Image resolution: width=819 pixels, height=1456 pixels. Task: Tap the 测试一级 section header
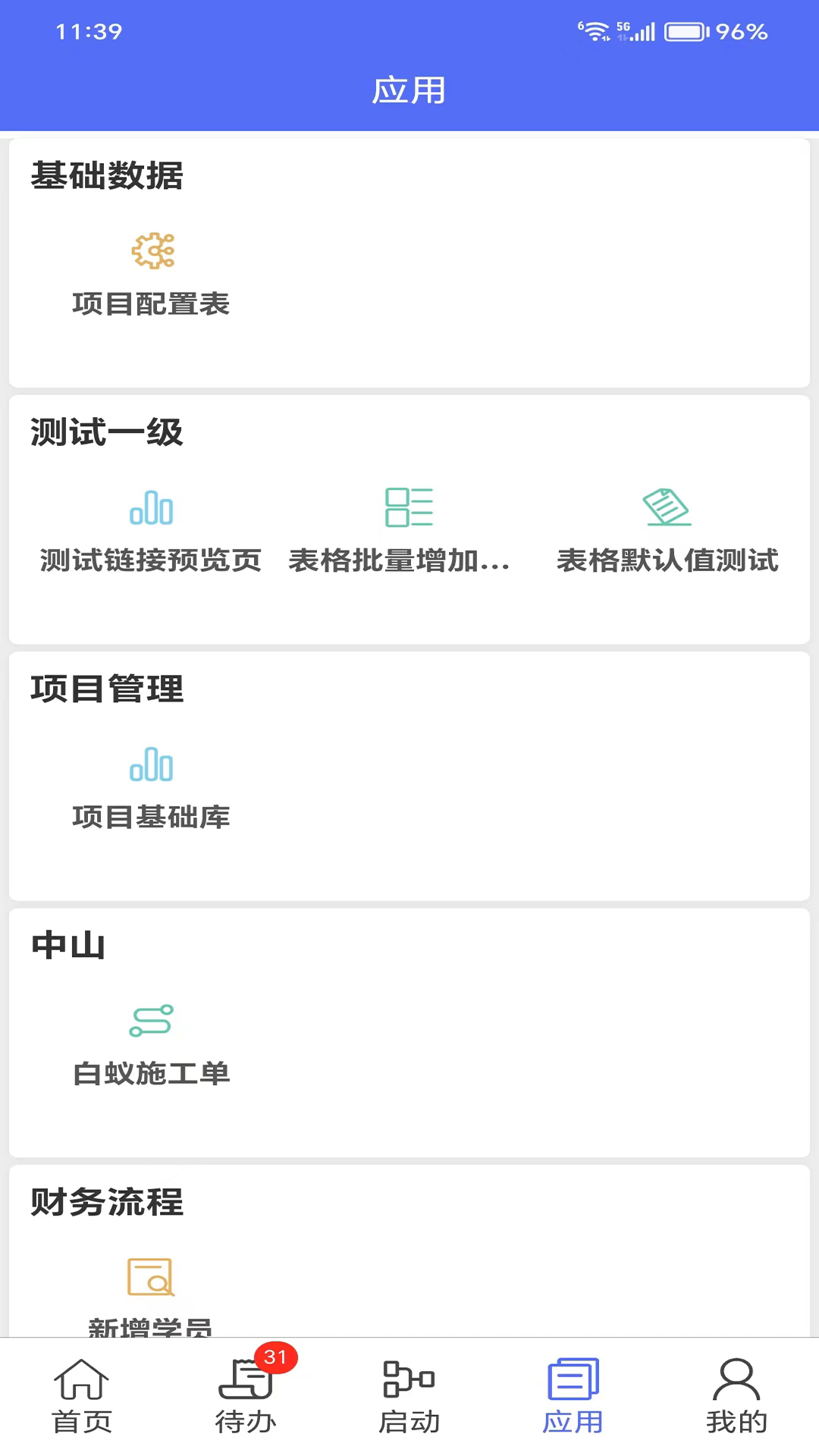pos(106,432)
